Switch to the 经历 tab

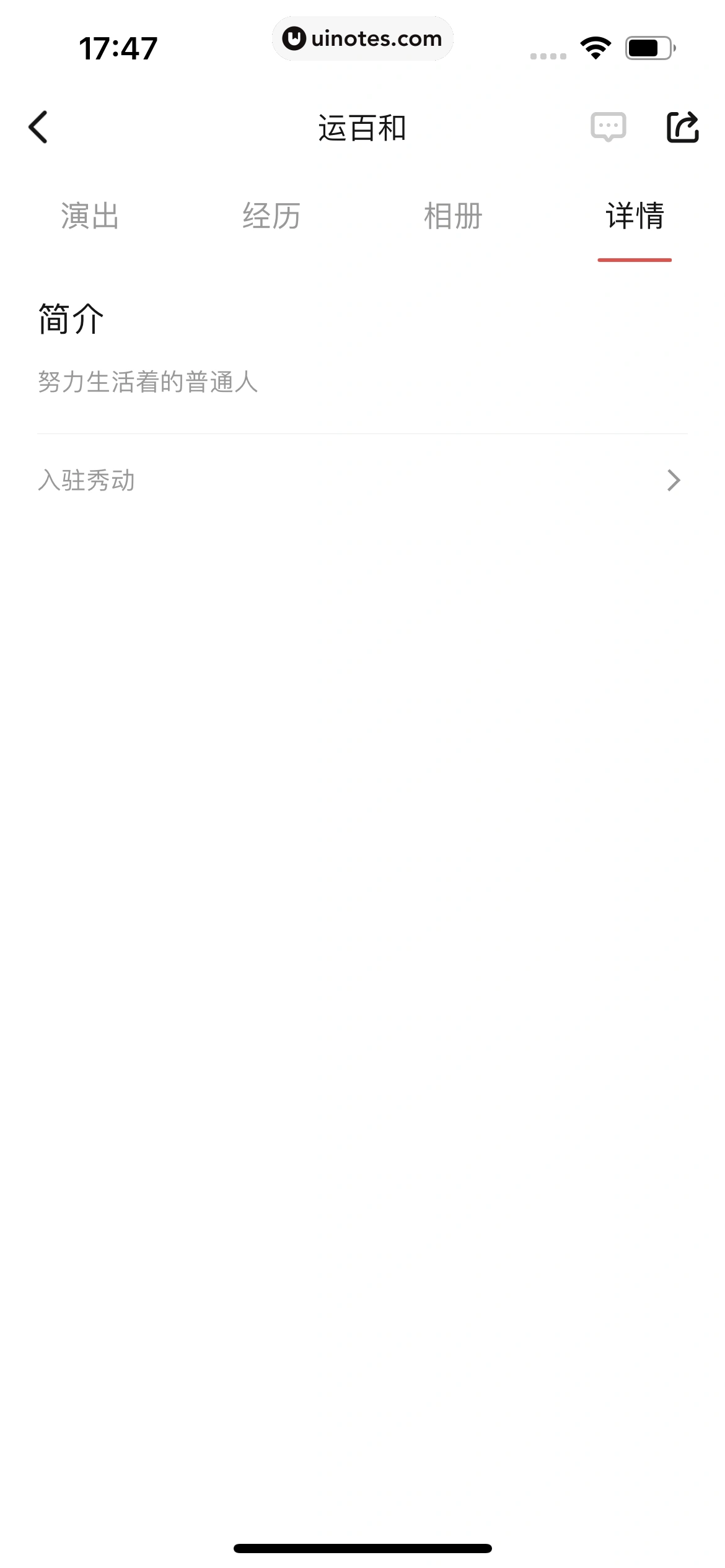click(x=271, y=217)
